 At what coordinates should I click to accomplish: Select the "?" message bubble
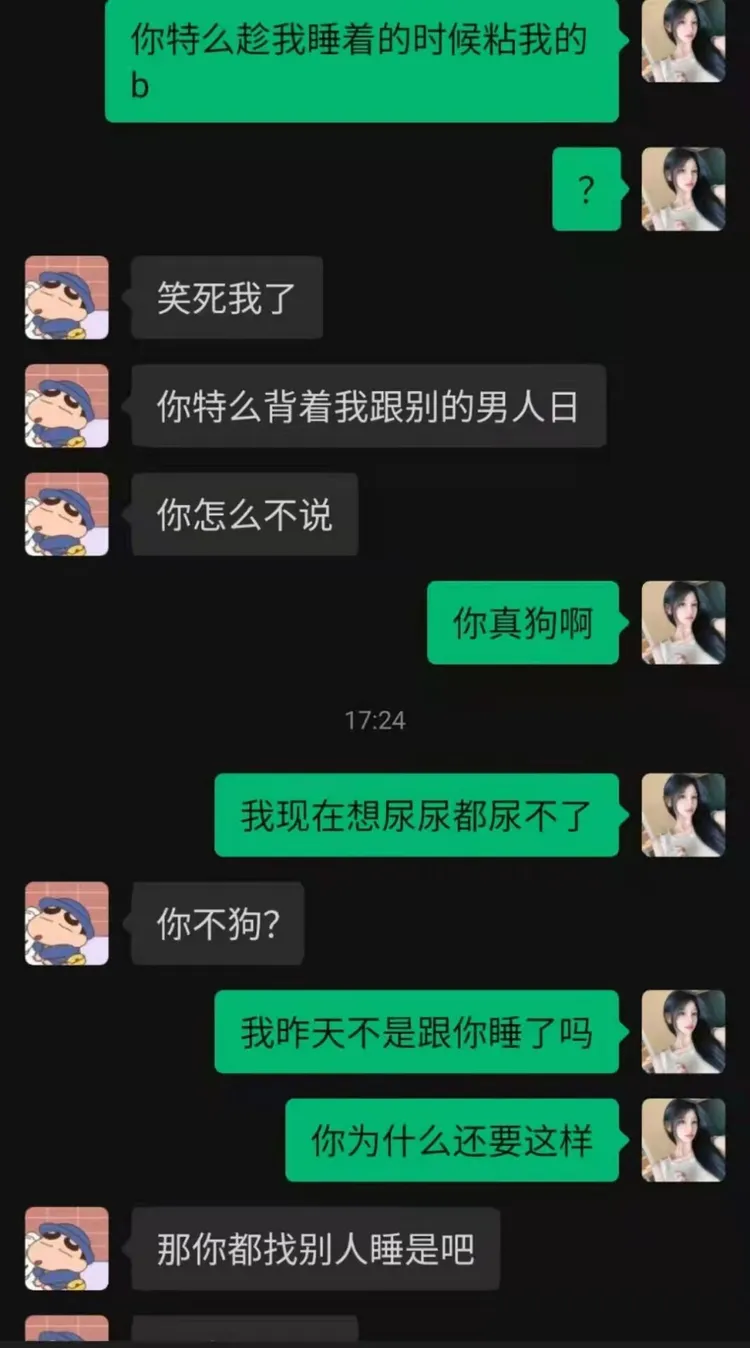pos(587,190)
